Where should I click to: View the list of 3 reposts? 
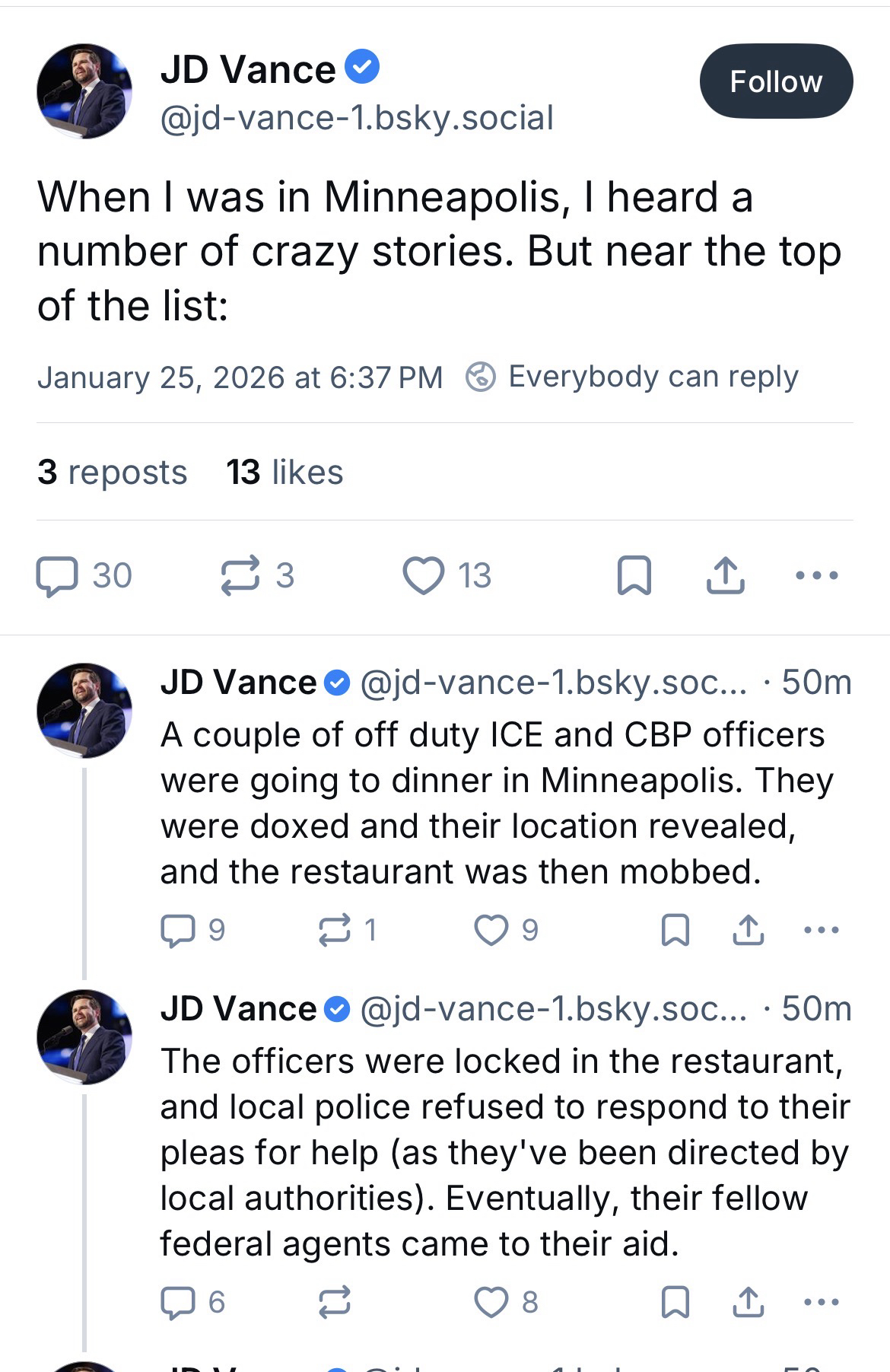coord(112,473)
